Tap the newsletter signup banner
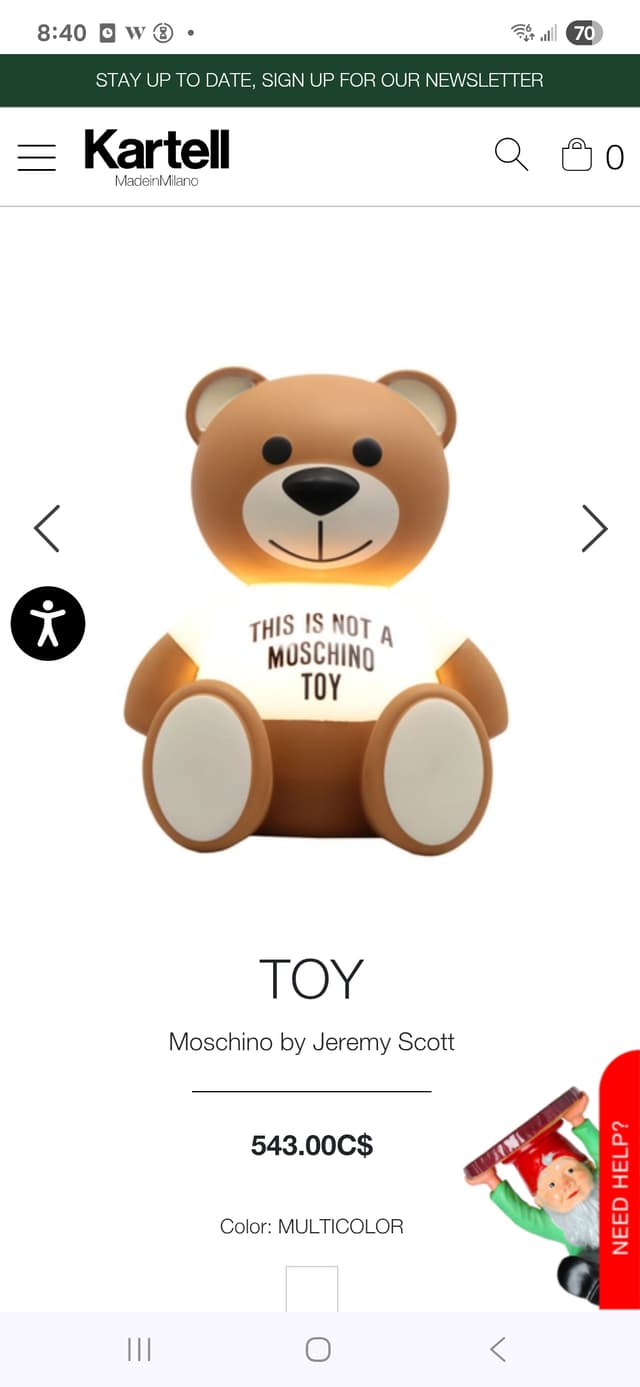Viewport: 640px width, 1387px height. (320, 80)
